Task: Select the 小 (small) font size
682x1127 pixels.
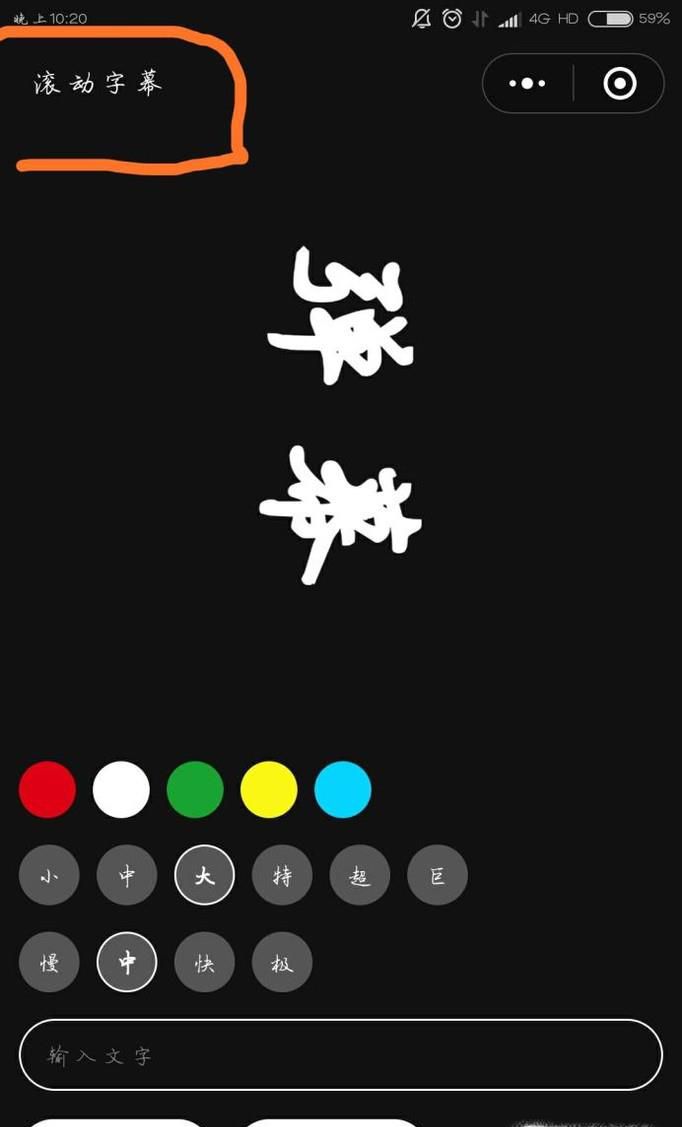Action: coord(49,876)
